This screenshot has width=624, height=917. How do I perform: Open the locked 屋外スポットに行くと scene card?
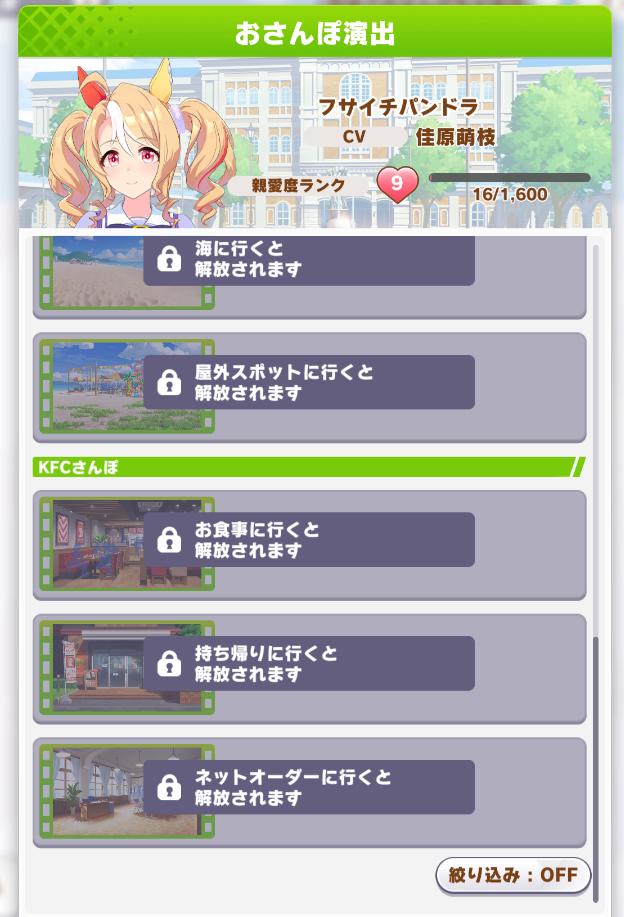(x=309, y=385)
